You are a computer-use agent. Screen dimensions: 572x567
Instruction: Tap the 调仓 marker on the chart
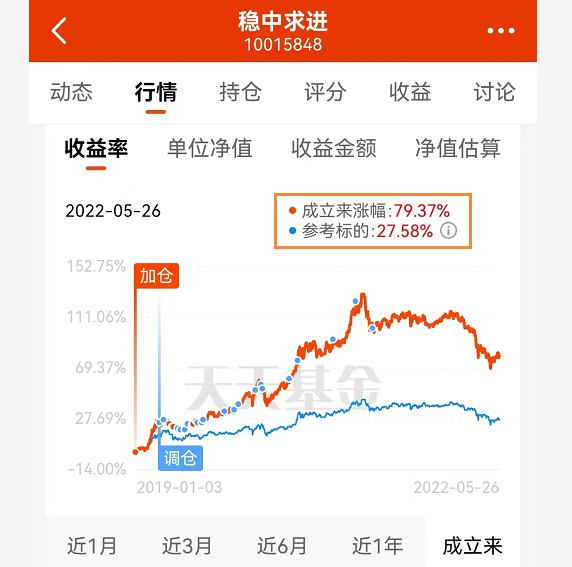pyautogui.click(x=181, y=458)
